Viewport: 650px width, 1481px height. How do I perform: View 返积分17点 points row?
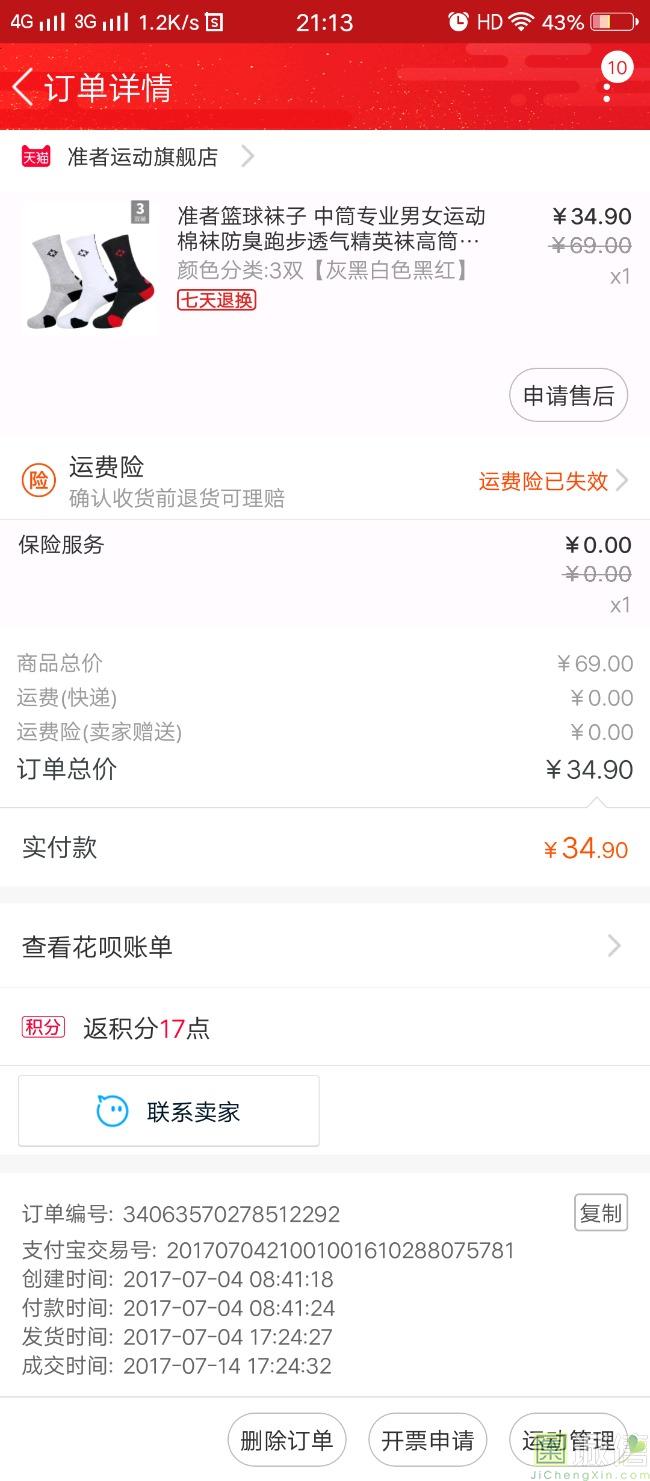point(325,1028)
